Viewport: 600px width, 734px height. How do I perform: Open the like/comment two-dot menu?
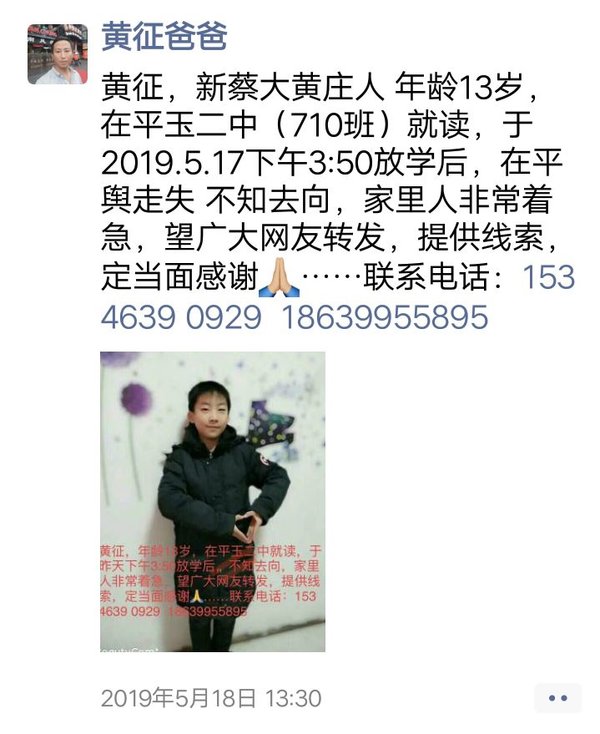pos(557,697)
